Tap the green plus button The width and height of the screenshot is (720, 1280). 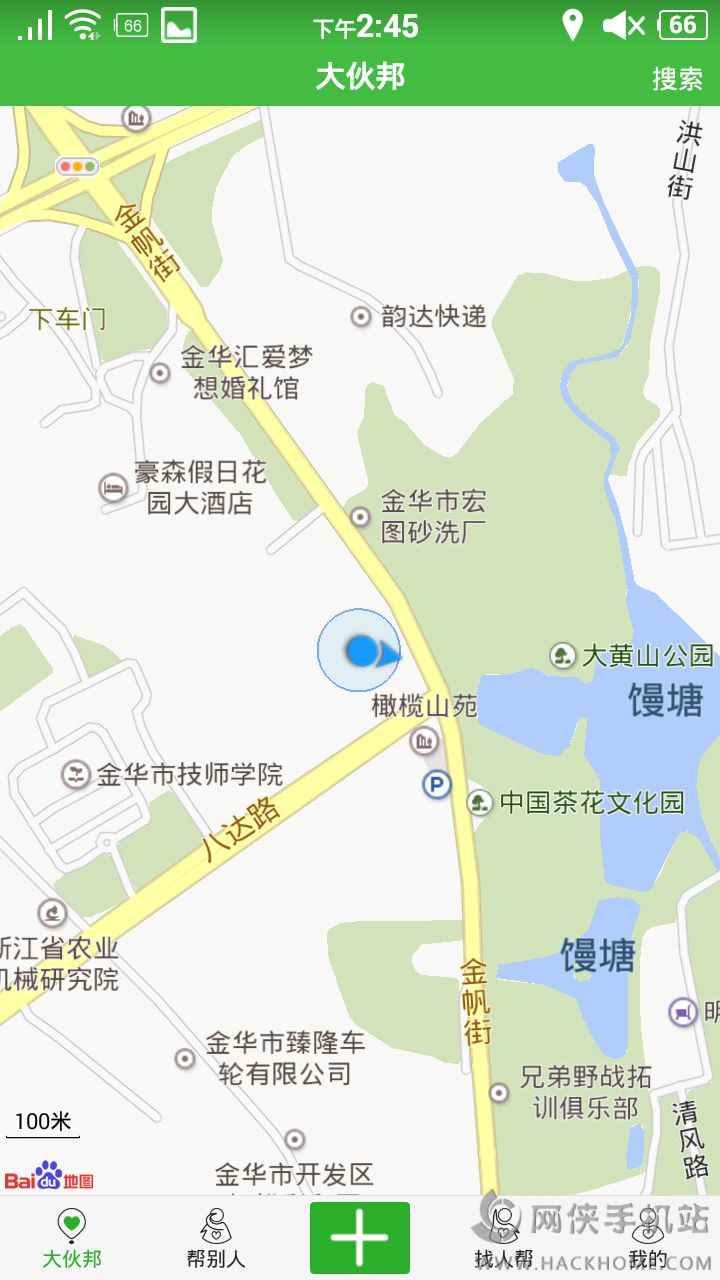pos(360,1237)
